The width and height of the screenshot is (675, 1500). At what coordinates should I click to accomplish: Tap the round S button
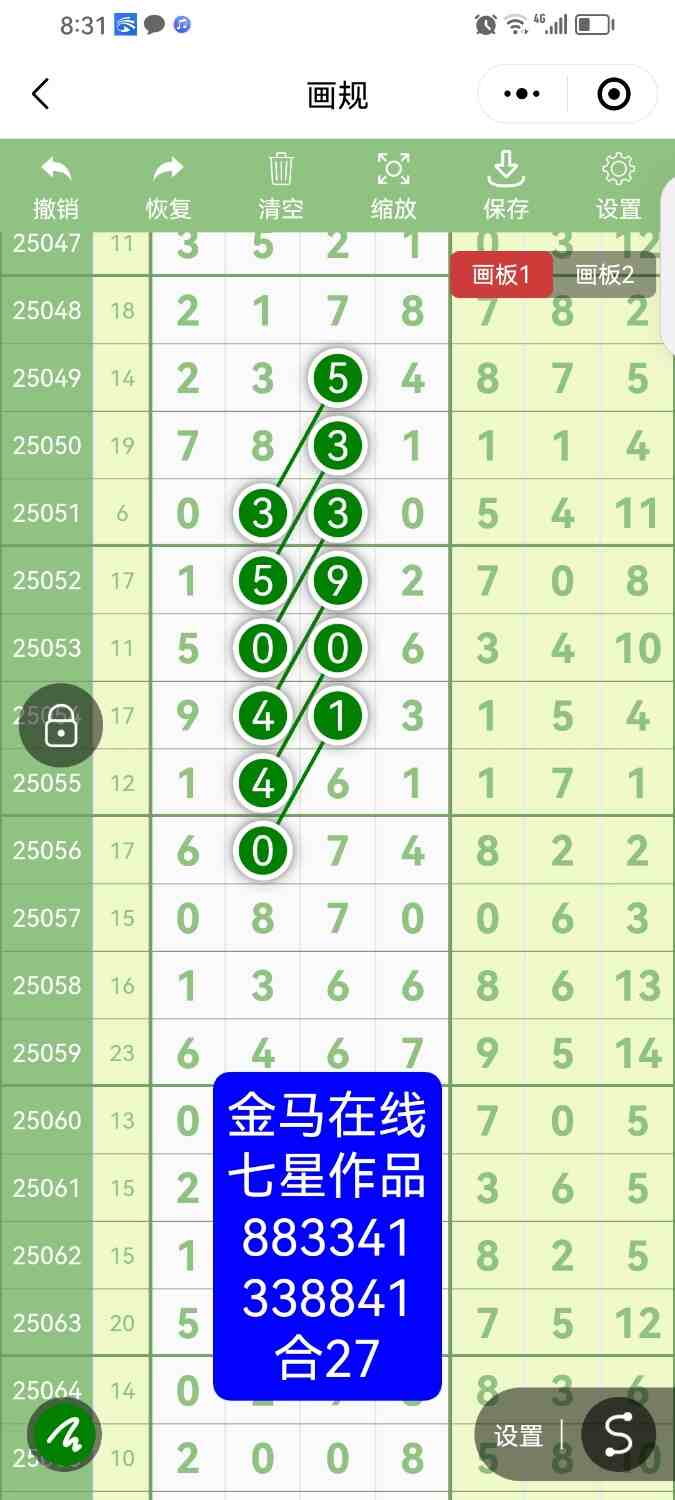pos(618,1436)
